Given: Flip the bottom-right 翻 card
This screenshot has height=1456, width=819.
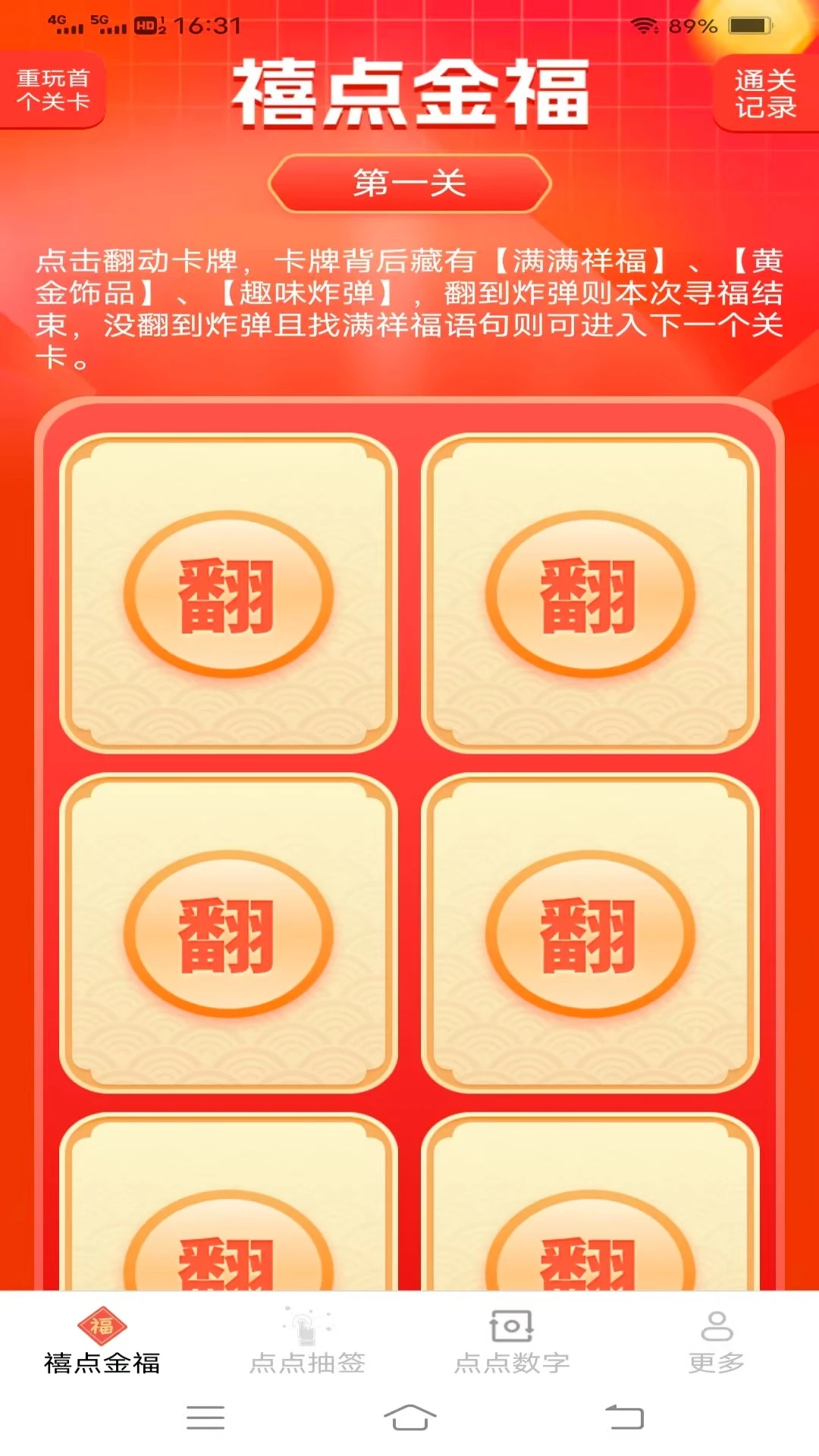Looking at the screenshot, I should (590, 1228).
